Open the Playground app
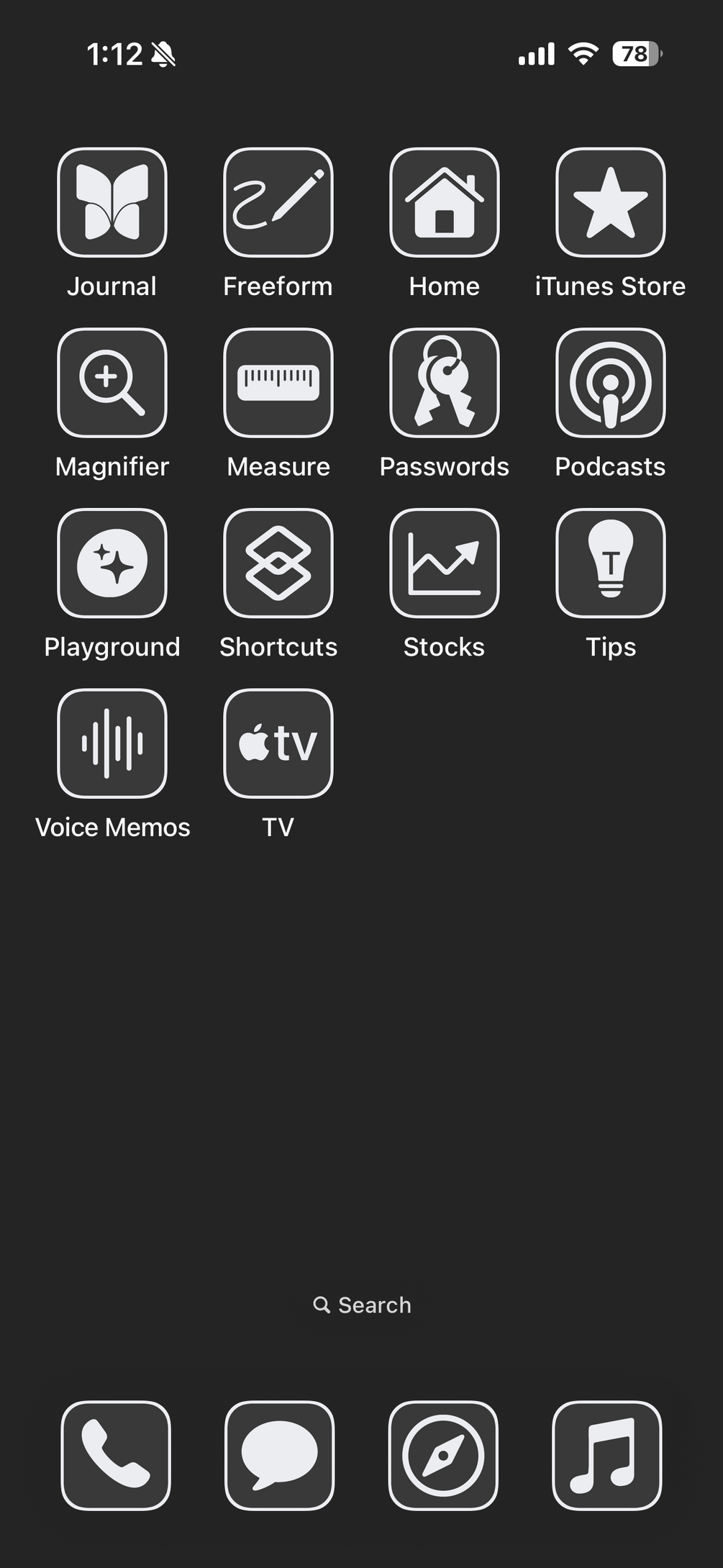This screenshot has width=723, height=1568. (x=112, y=563)
